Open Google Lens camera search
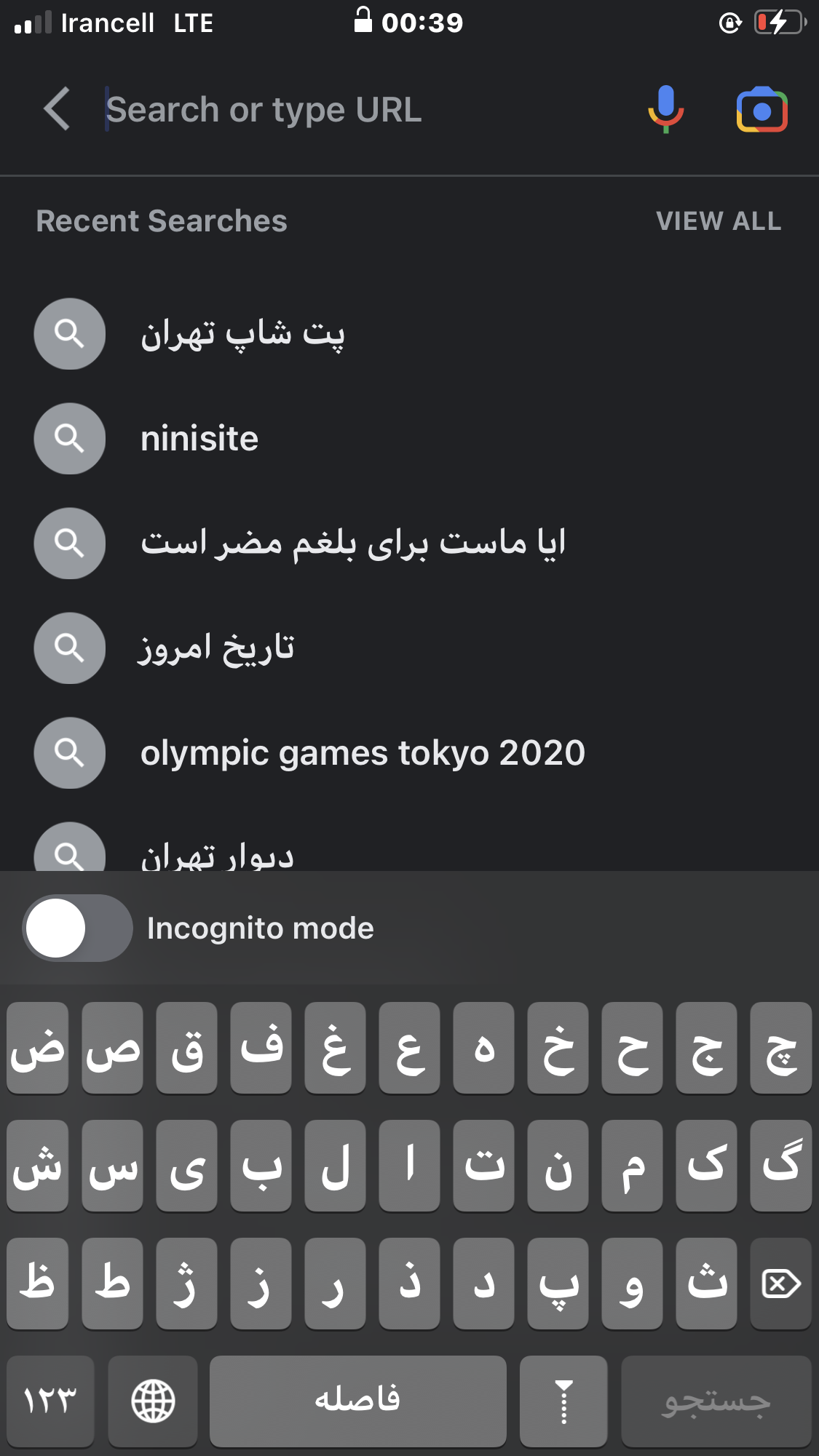 (761, 111)
